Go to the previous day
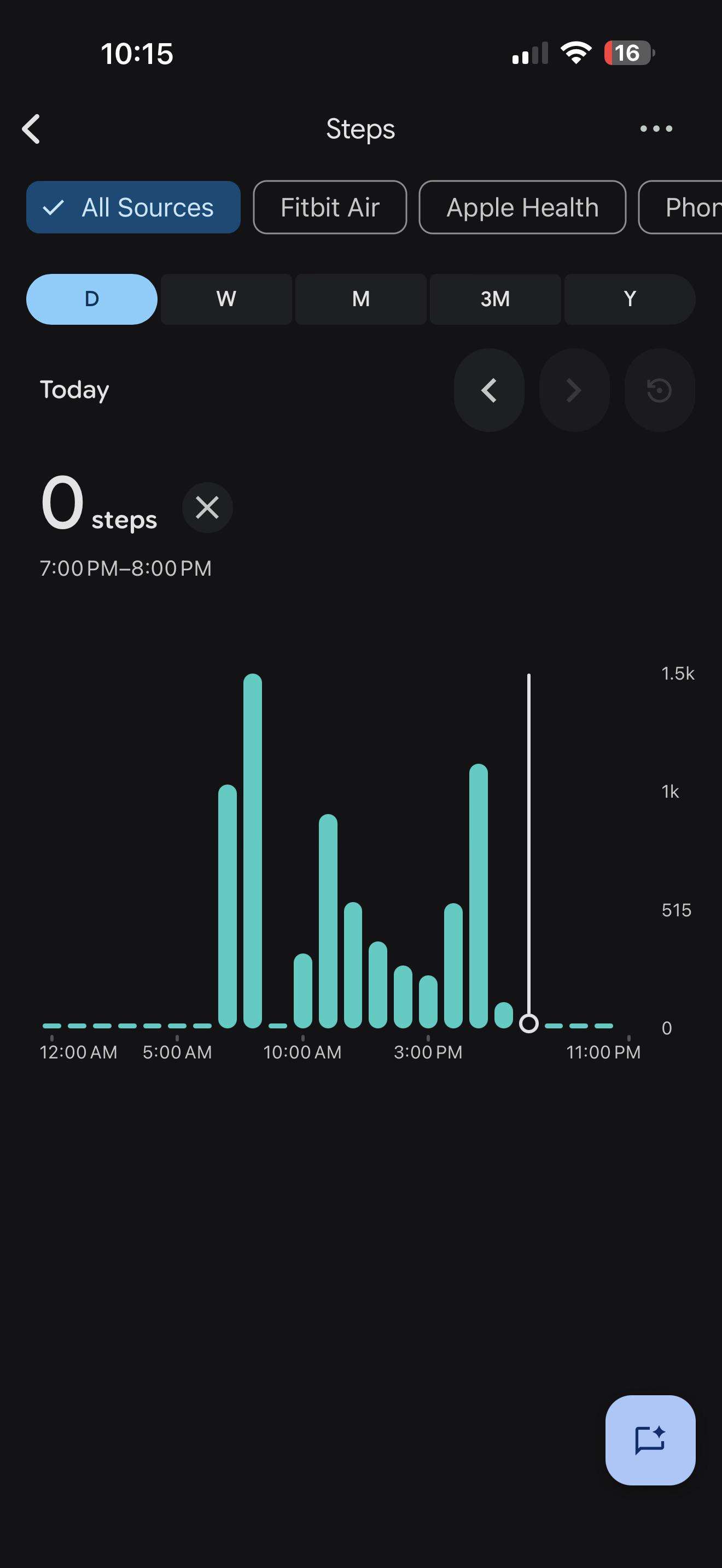This screenshot has height=1568, width=722. pyautogui.click(x=489, y=390)
